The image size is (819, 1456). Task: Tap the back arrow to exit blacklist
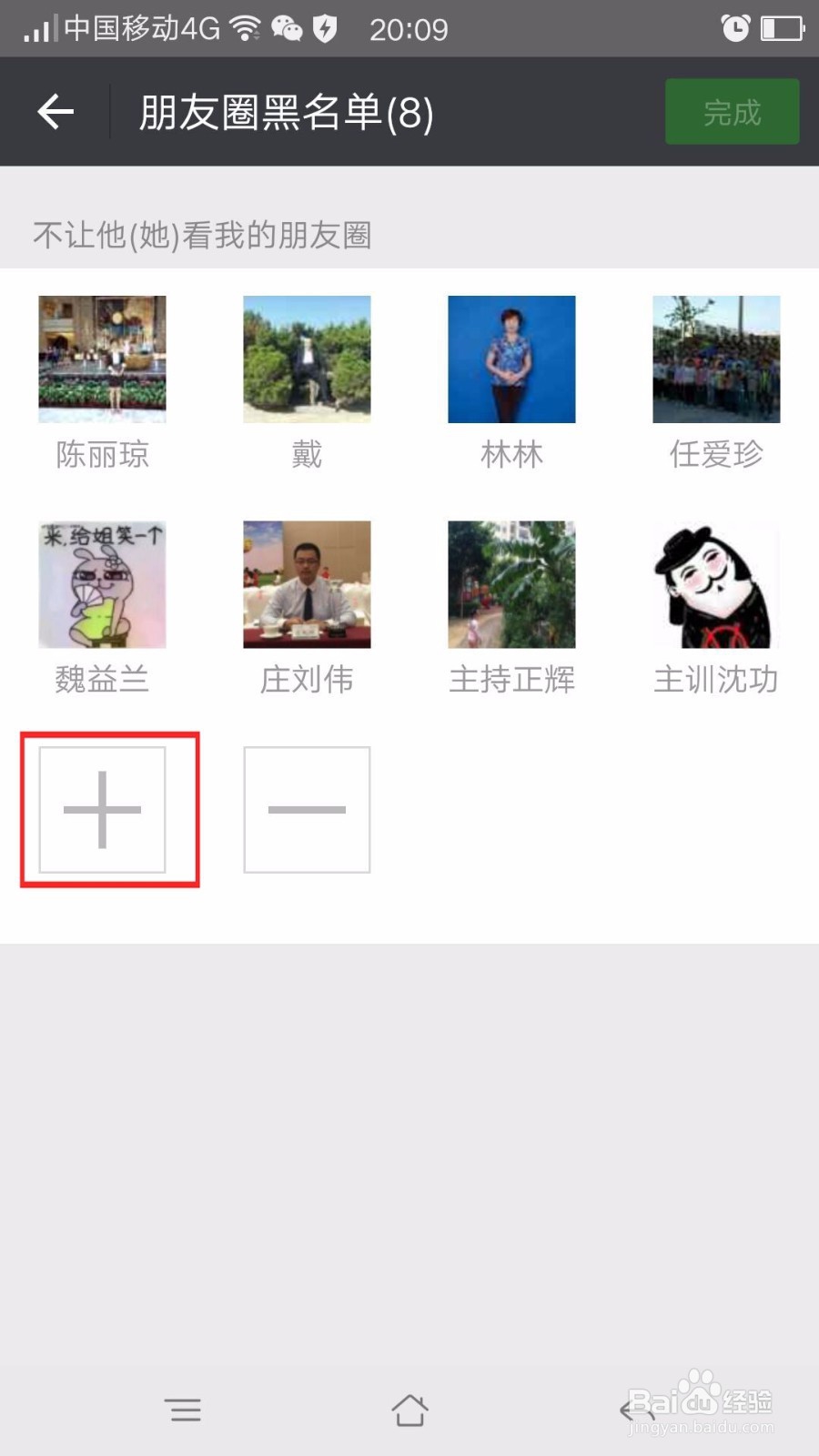coord(55,111)
